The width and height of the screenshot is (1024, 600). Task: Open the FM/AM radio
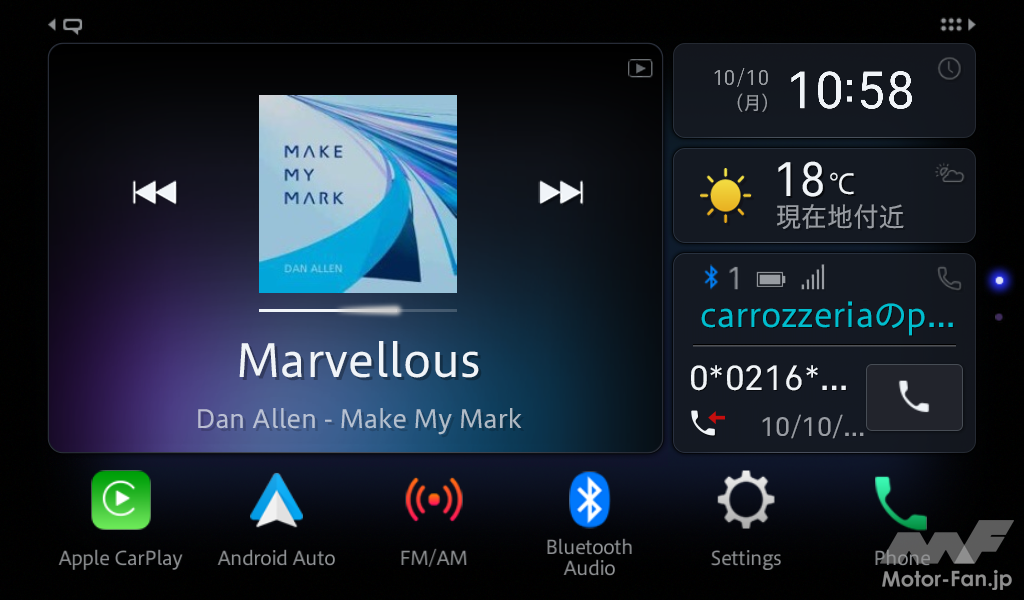[433, 501]
